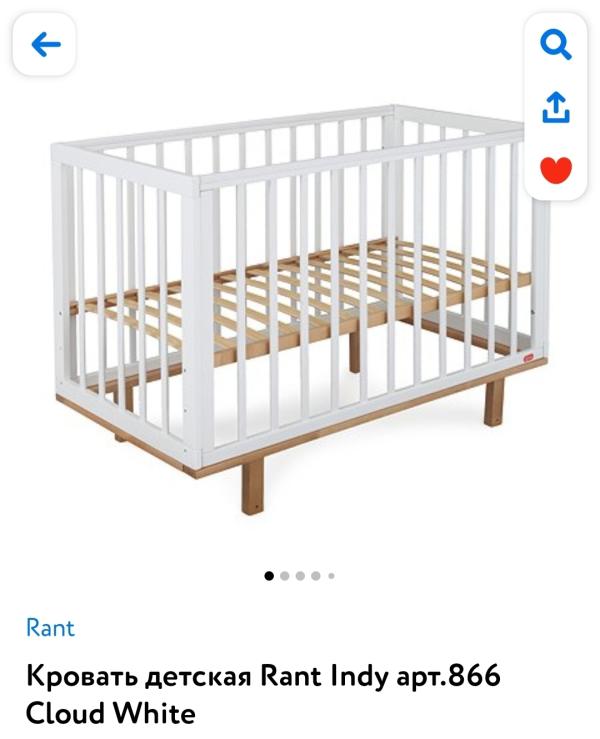600x739 pixels.
Task: Go back using the arrow
Action: pyautogui.click(x=45, y=44)
